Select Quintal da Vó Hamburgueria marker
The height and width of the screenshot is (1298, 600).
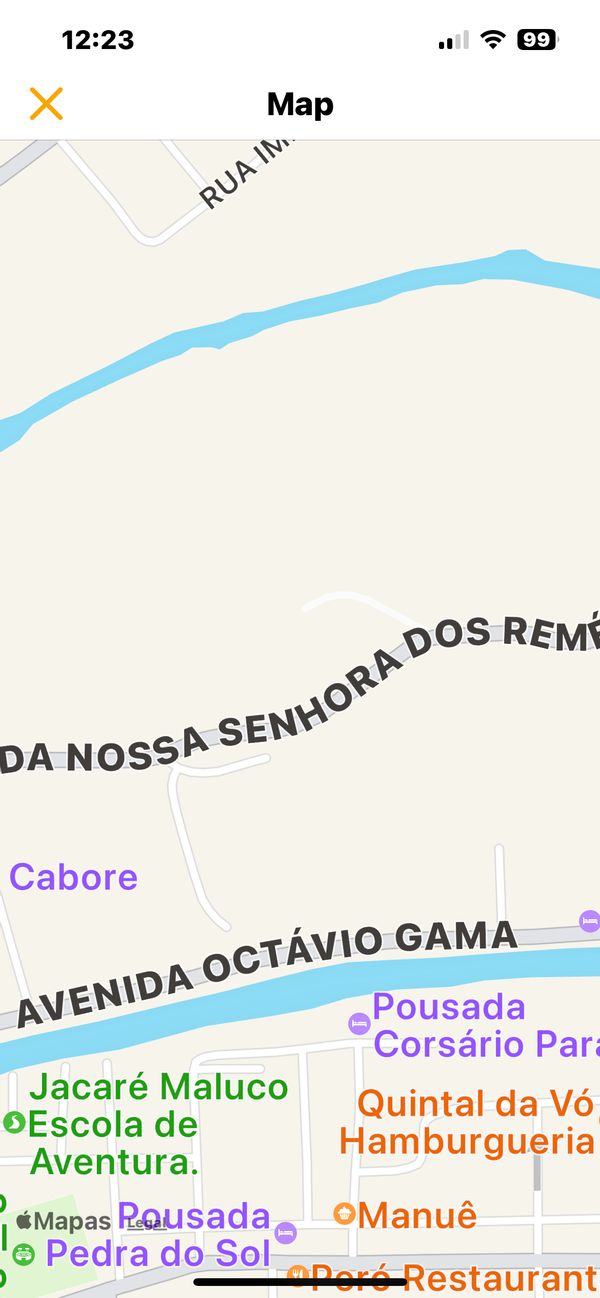click(x=468, y=1122)
